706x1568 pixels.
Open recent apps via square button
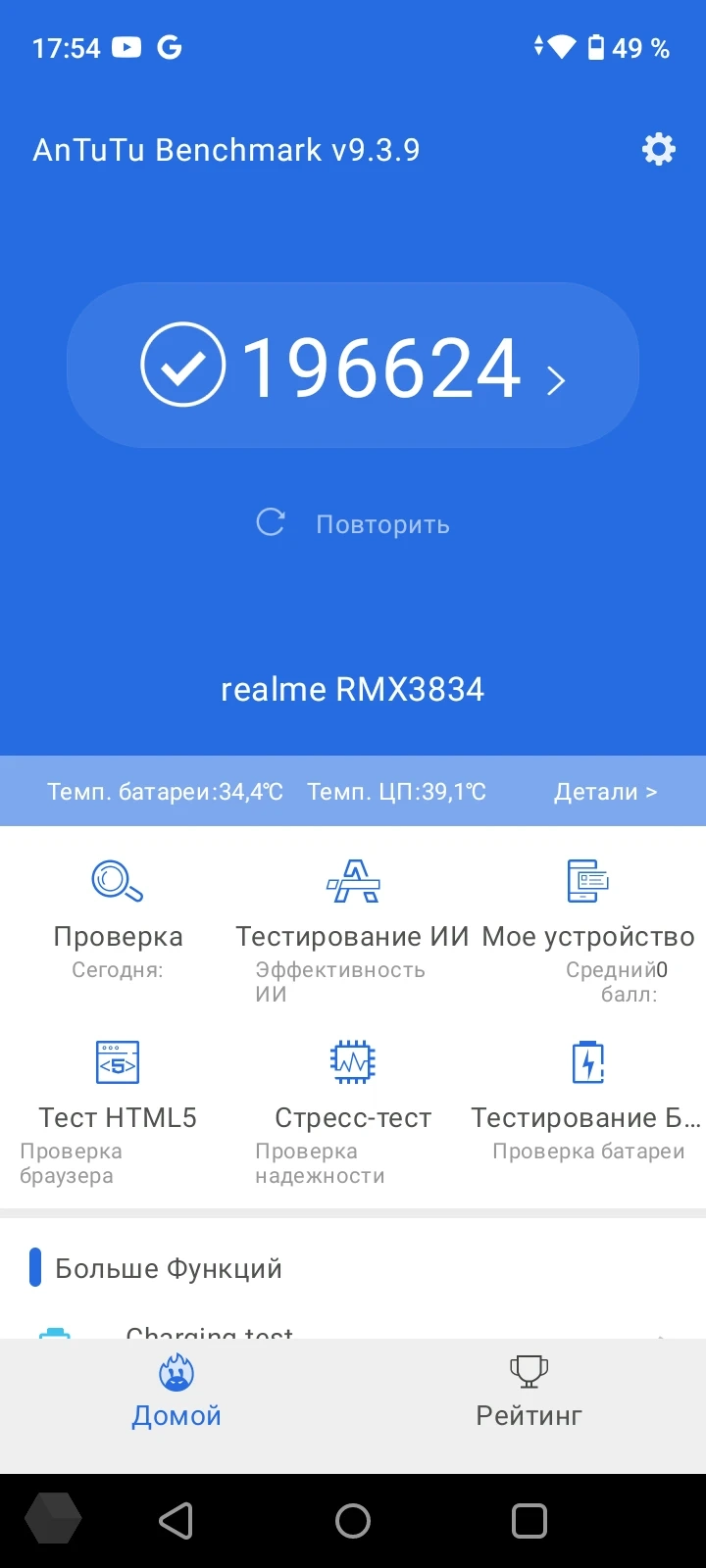tap(529, 1521)
